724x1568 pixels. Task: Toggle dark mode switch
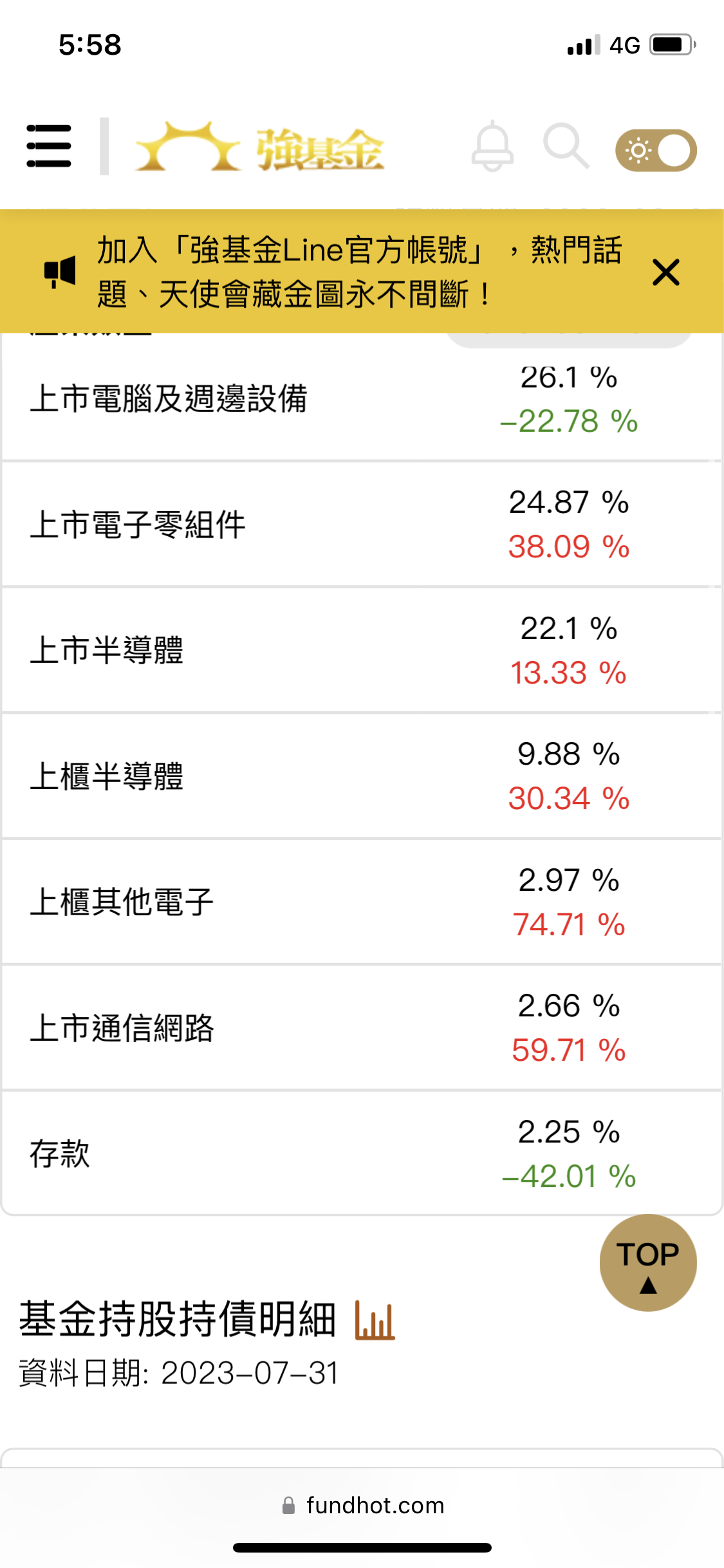pos(655,149)
